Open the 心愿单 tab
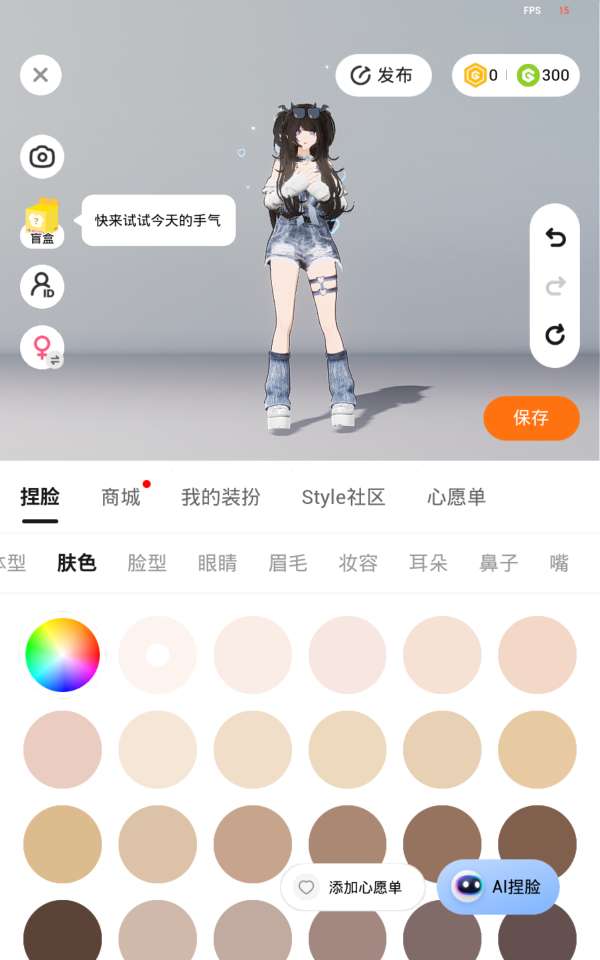Viewport: 600px width, 960px height. tap(456, 497)
